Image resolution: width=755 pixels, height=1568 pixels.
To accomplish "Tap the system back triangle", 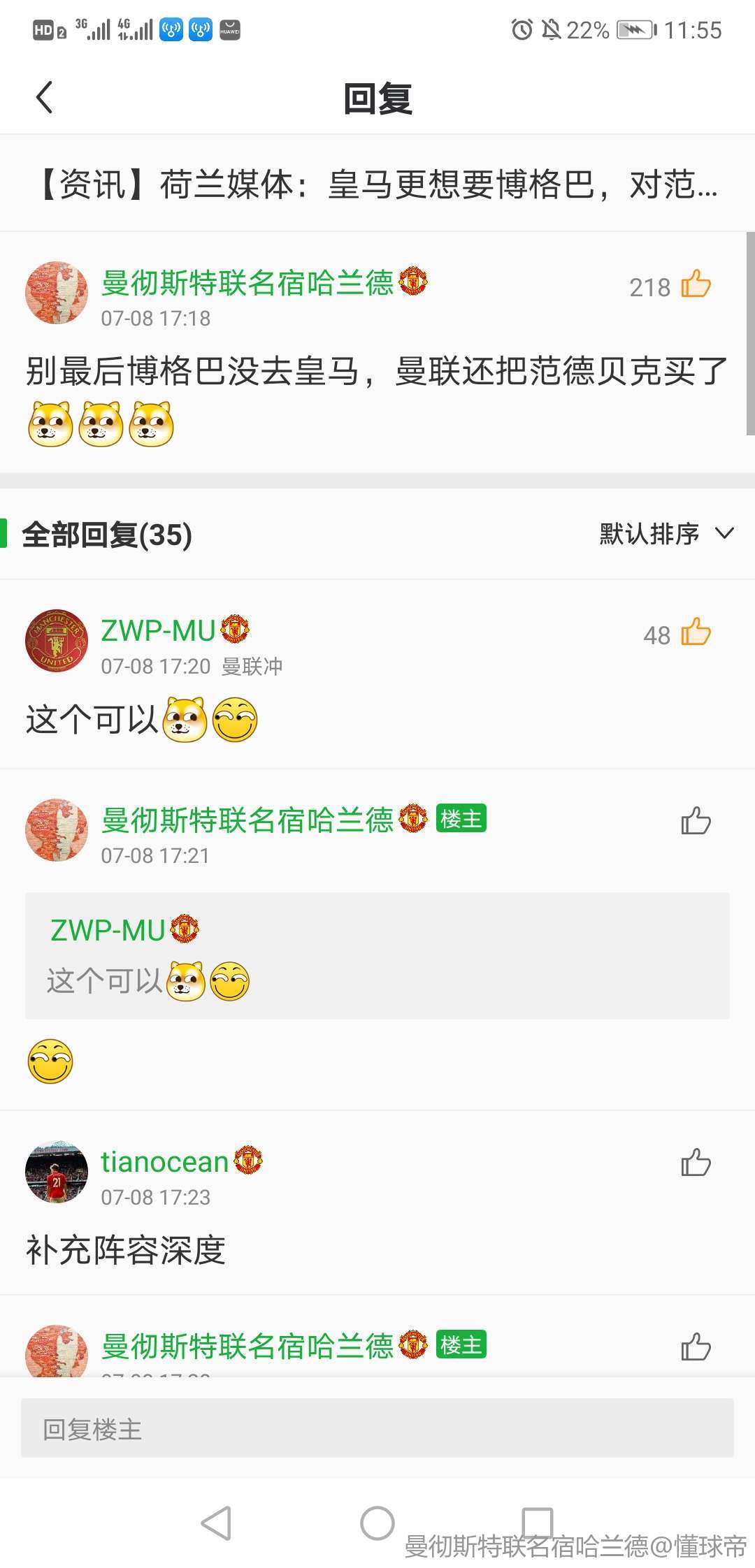I will point(217,1523).
